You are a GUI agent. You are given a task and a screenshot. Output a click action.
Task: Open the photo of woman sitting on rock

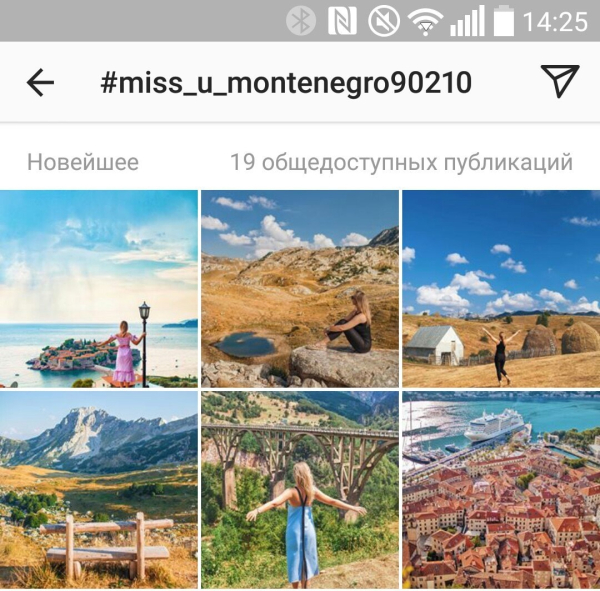click(x=300, y=289)
